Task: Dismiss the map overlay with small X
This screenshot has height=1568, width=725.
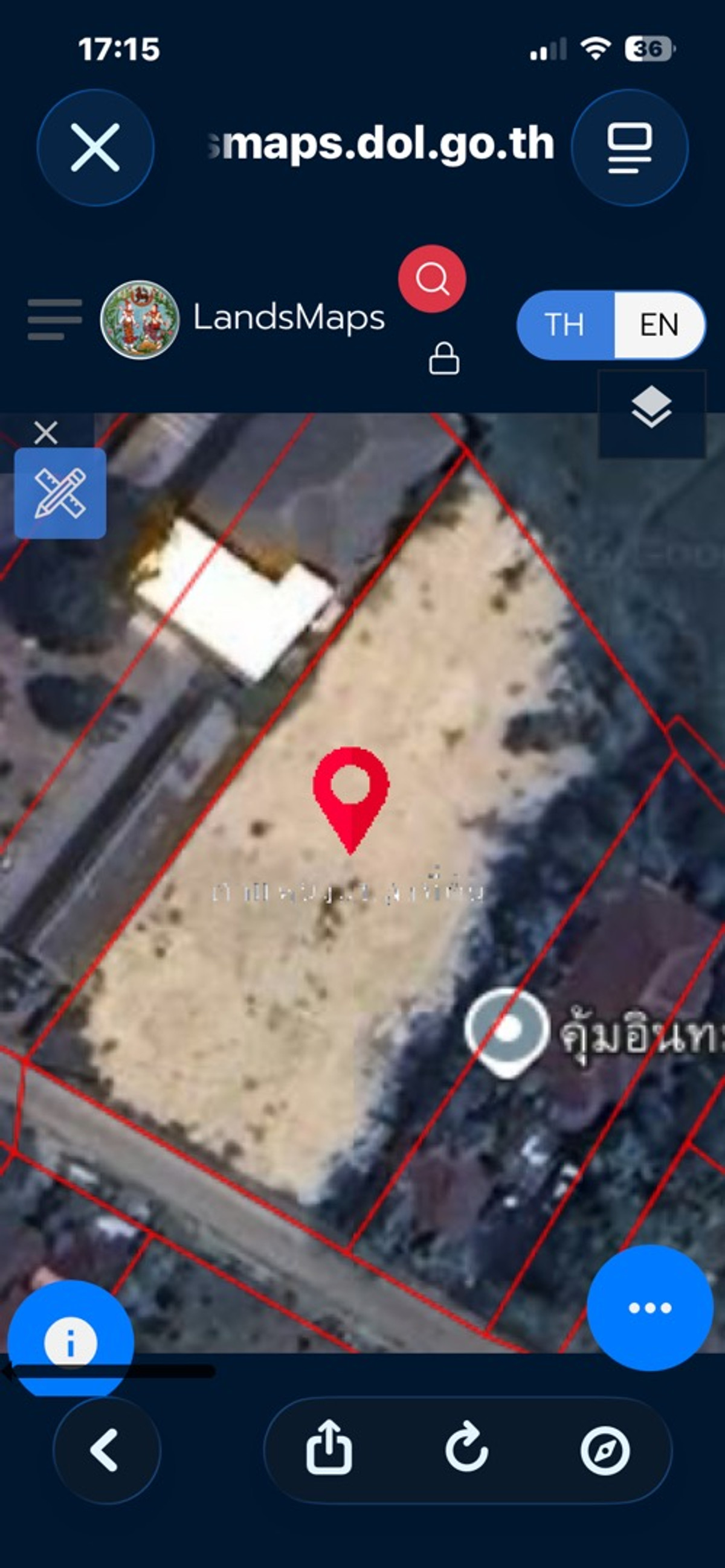Action: pos(46,433)
